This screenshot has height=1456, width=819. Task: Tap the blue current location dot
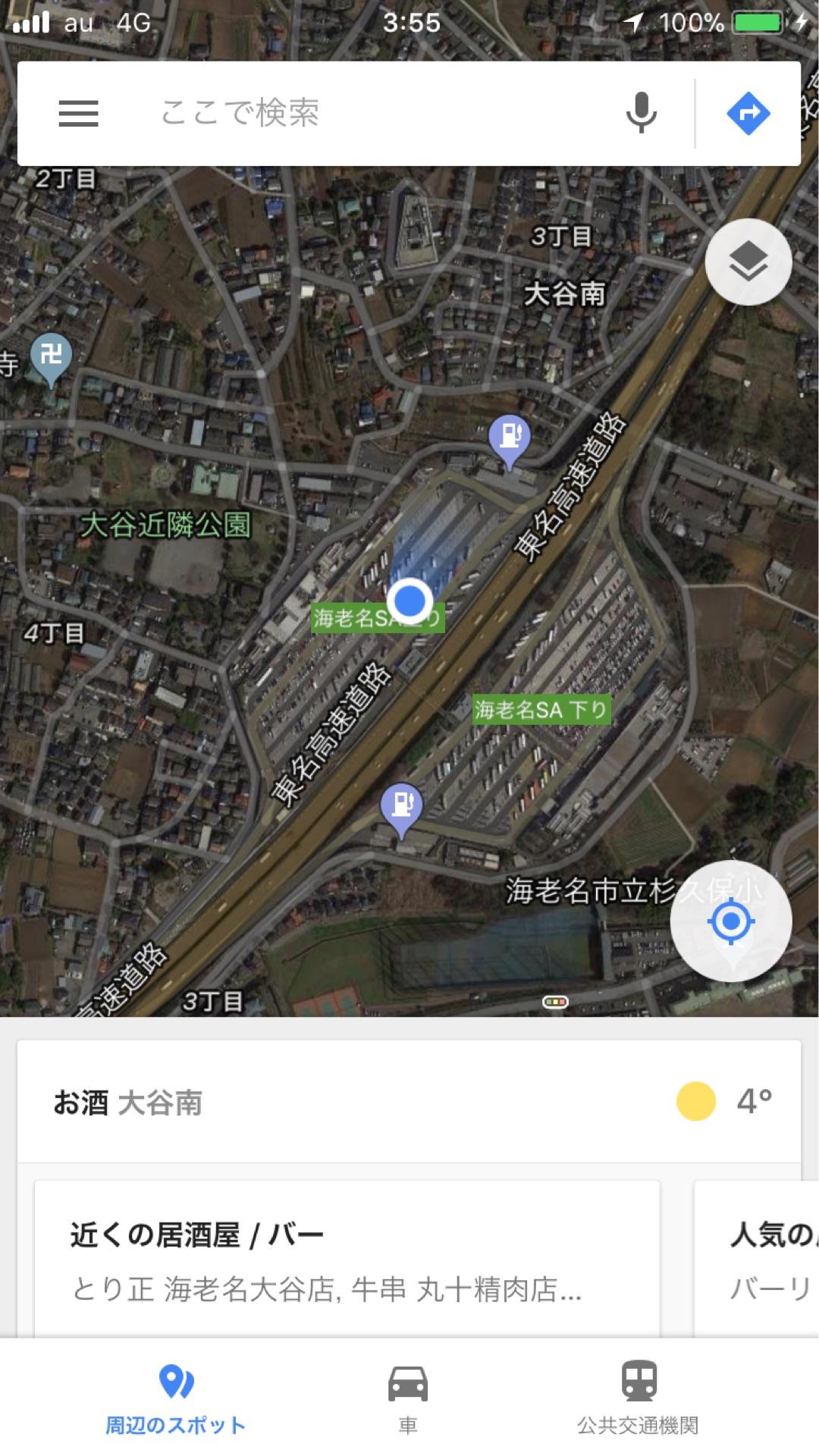click(412, 601)
